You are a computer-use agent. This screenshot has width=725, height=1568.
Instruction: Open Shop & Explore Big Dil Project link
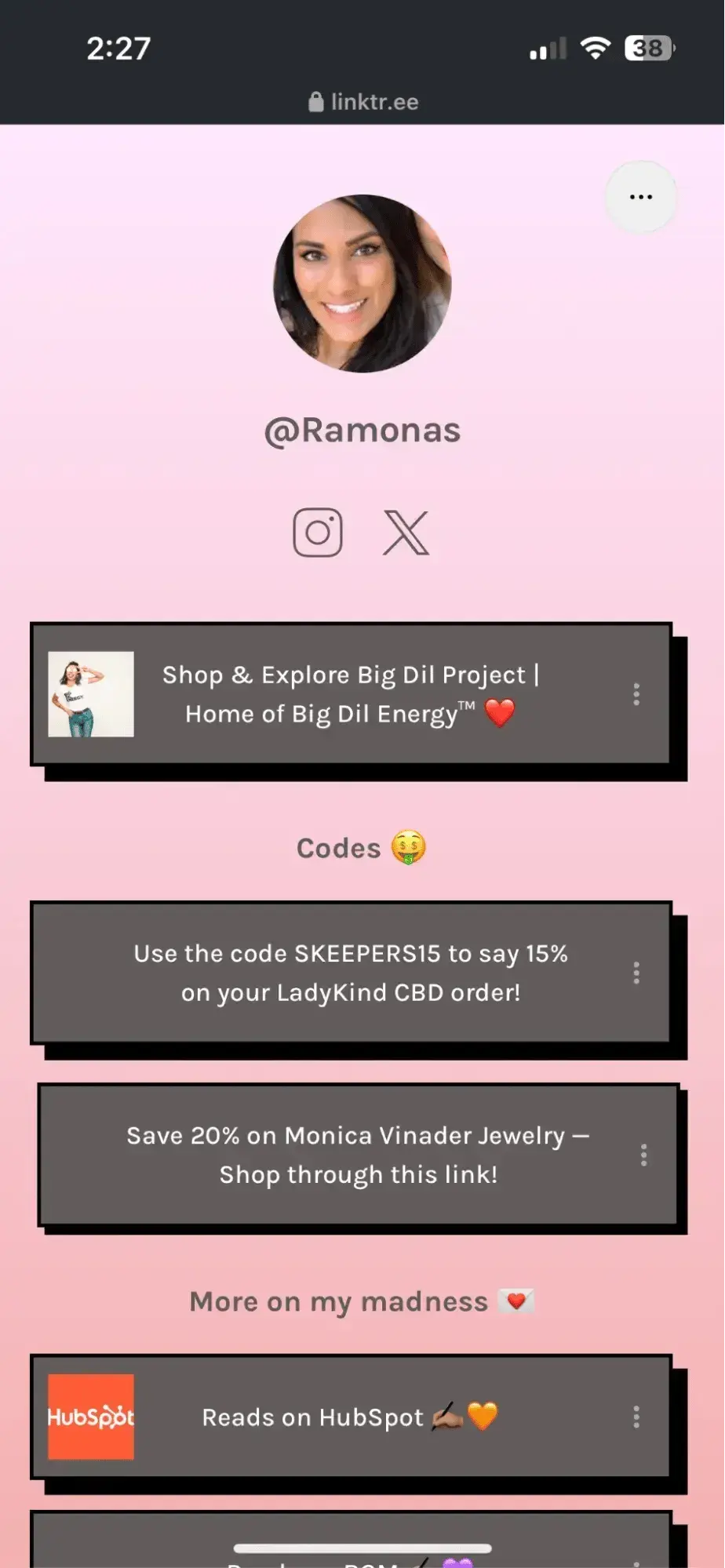(x=350, y=694)
